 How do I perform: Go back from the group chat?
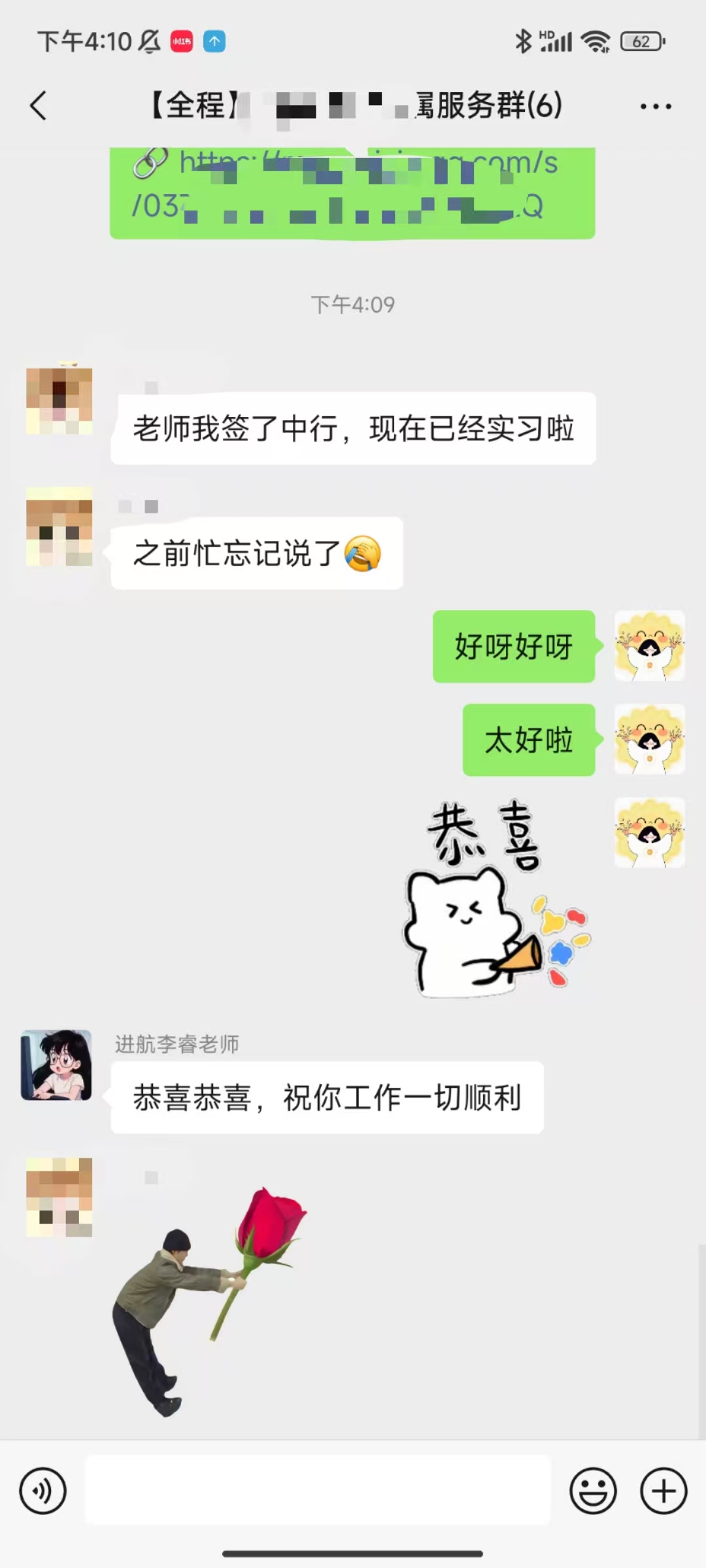(x=39, y=106)
